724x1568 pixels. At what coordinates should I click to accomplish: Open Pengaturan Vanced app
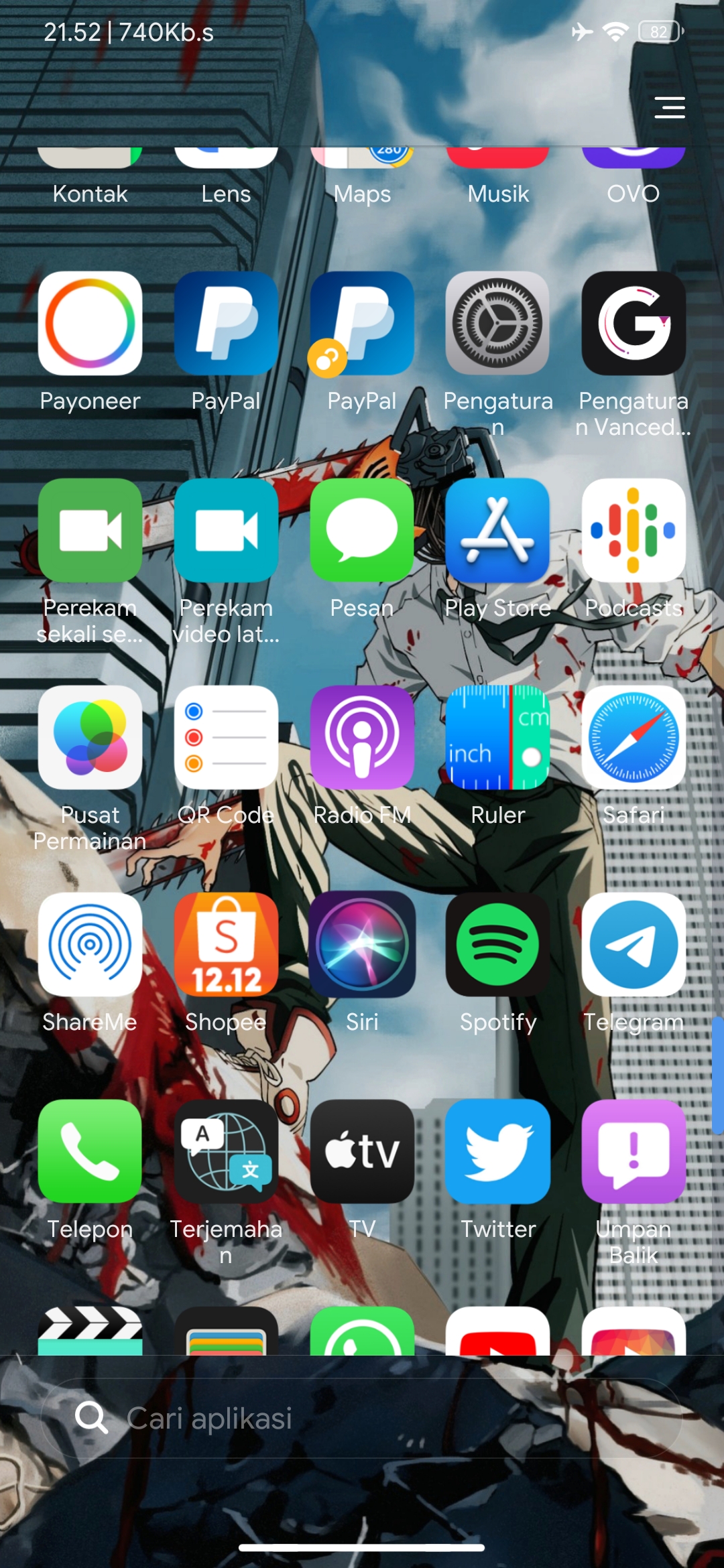[633, 324]
